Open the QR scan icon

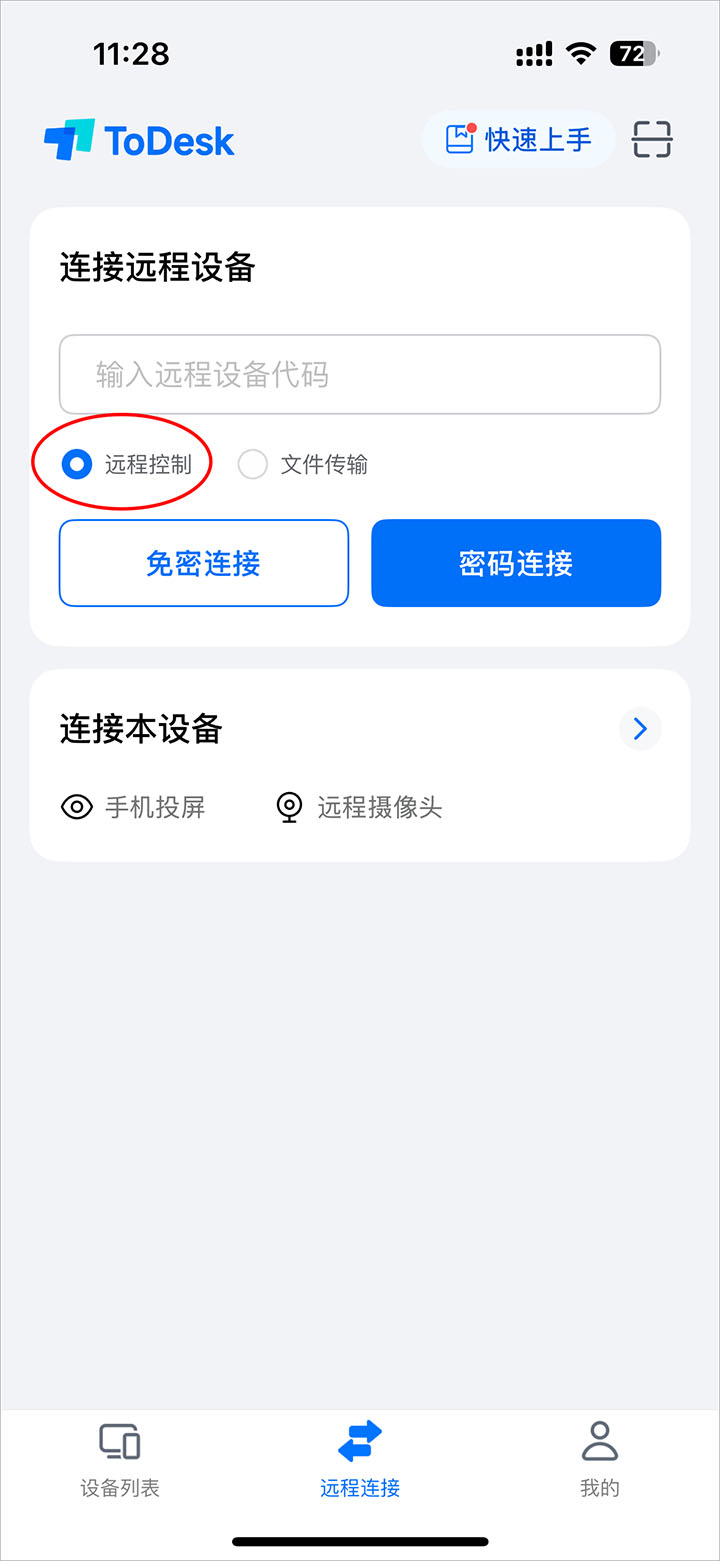tap(652, 139)
